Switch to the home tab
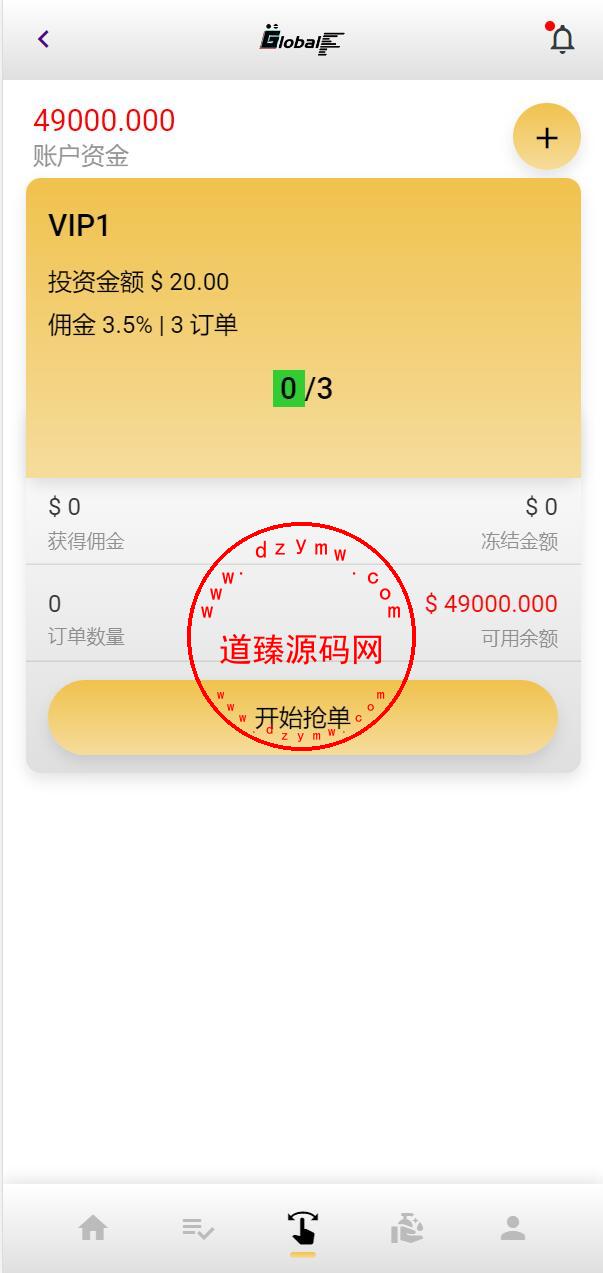Screen dimensions: 603x1273 (93, 1228)
